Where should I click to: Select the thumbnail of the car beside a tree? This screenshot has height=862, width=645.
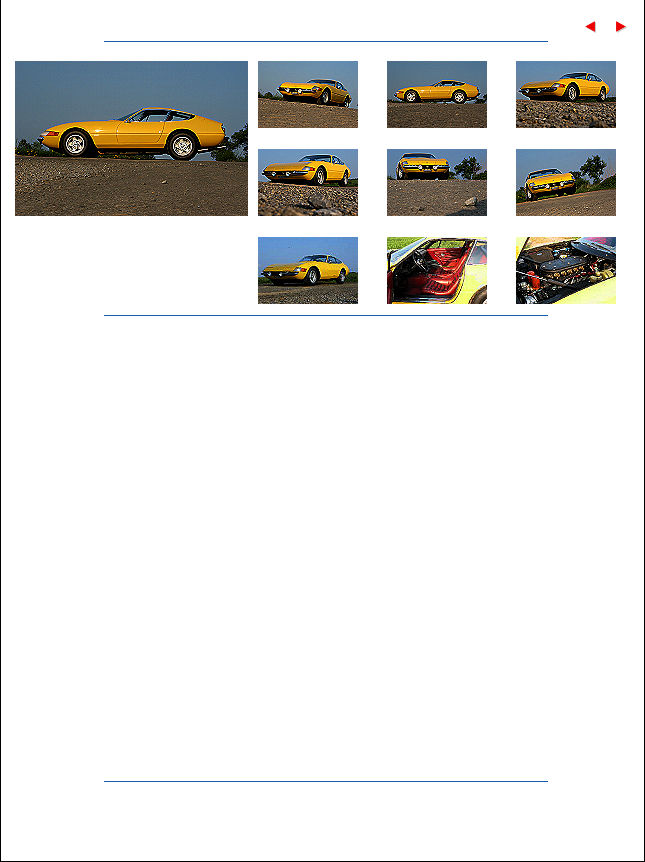click(x=565, y=182)
